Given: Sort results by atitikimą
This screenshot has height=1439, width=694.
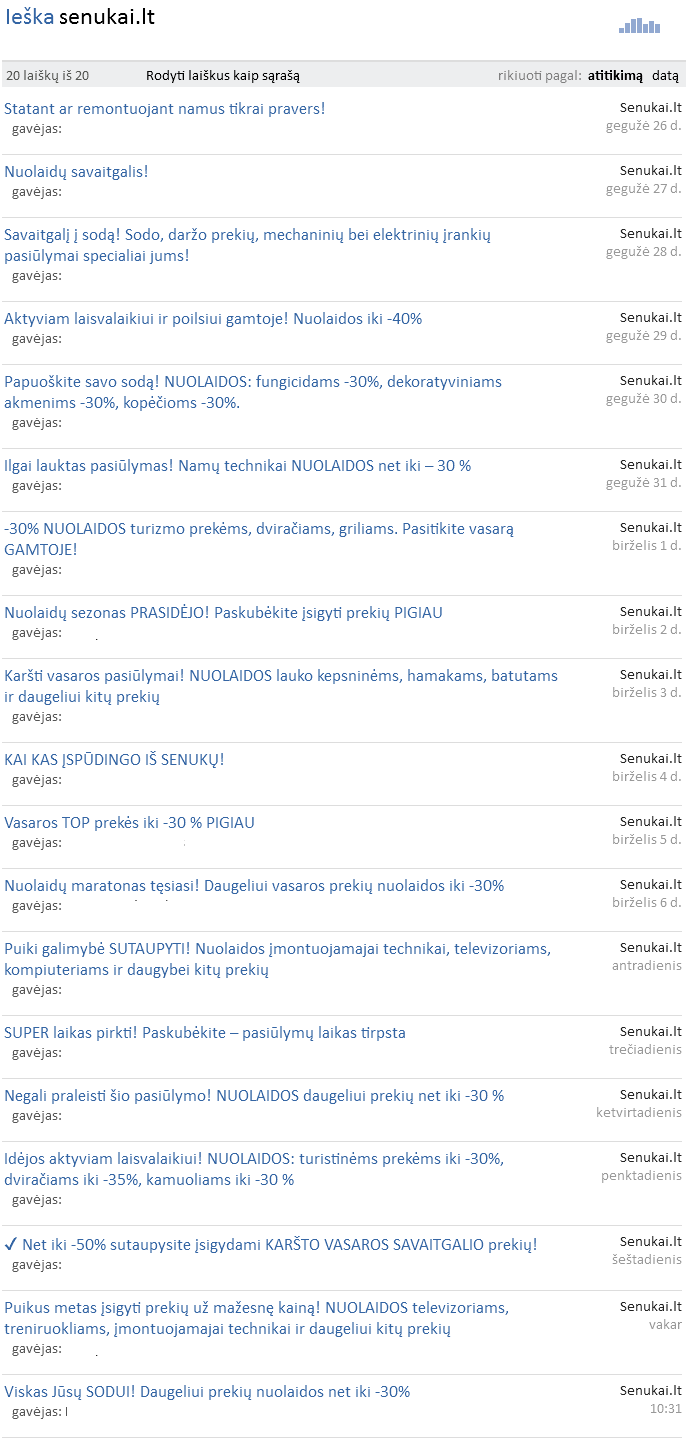Looking at the screenshot, I should [x=615, y=75].
